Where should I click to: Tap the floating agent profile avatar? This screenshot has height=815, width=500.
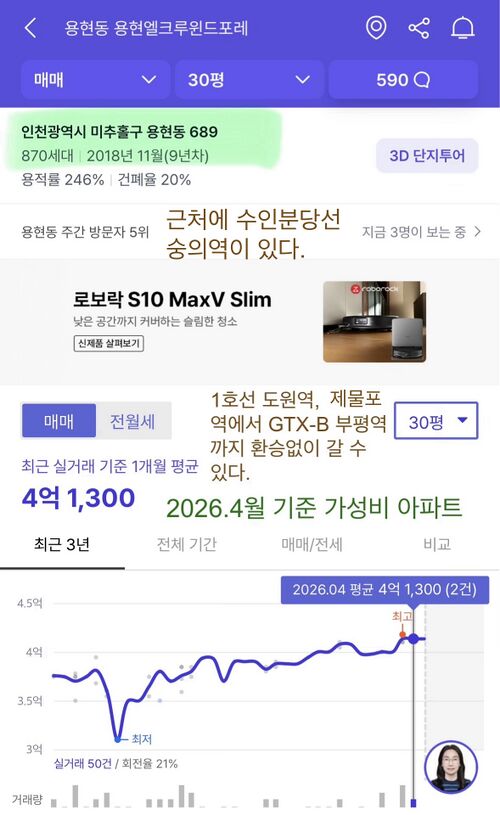point(451,767)
